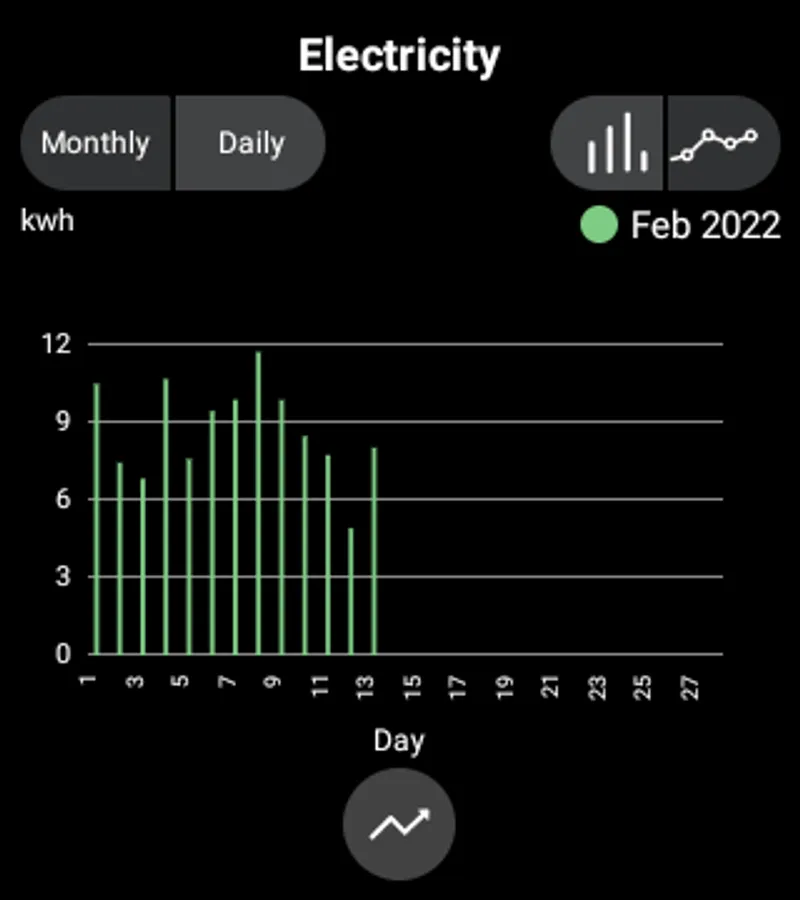Tap the trend arrow button
800x900 pixels.
pyautogui.click(x=399, y=825)
